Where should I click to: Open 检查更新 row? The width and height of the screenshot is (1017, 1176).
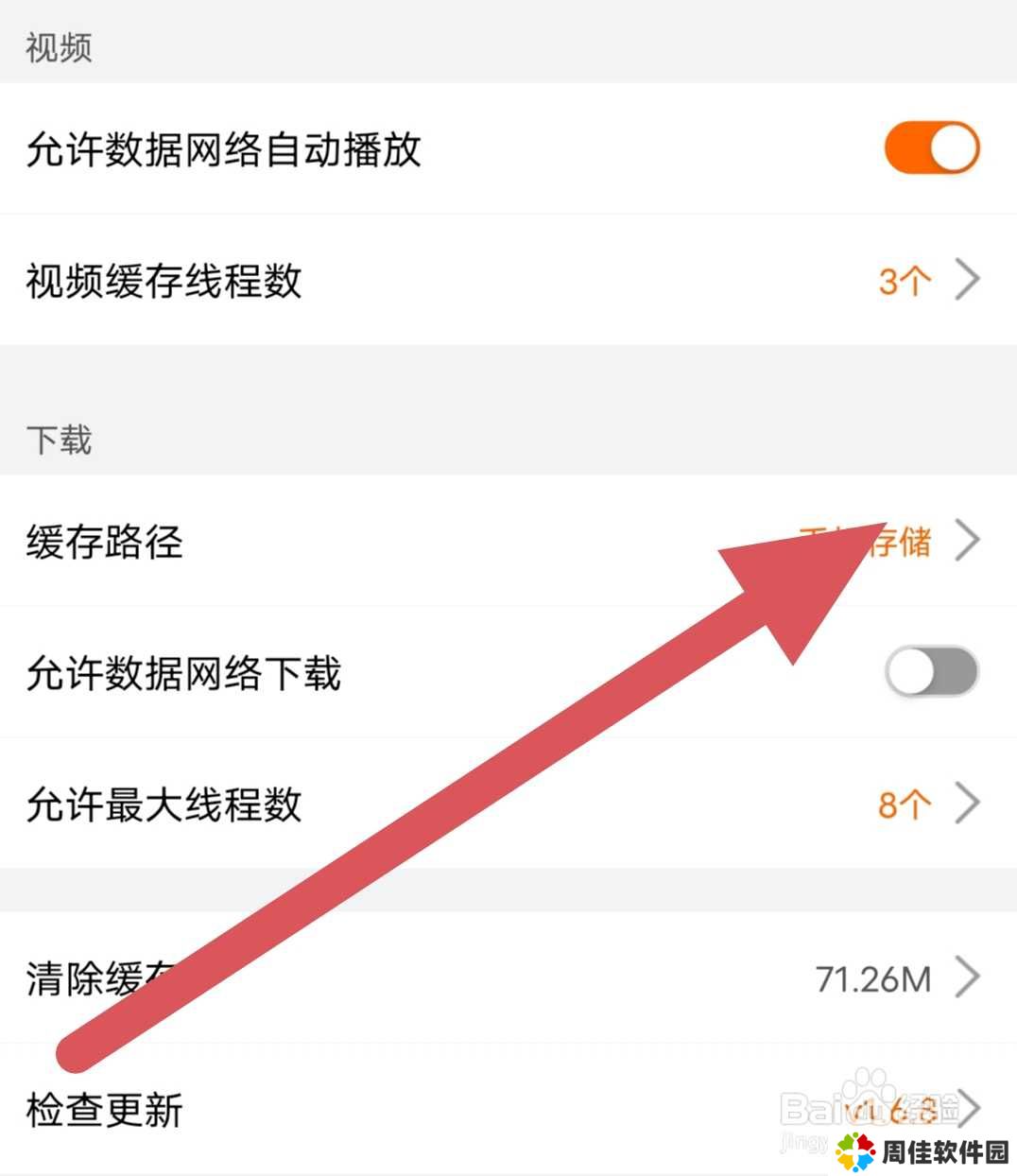click(508, 1109)
